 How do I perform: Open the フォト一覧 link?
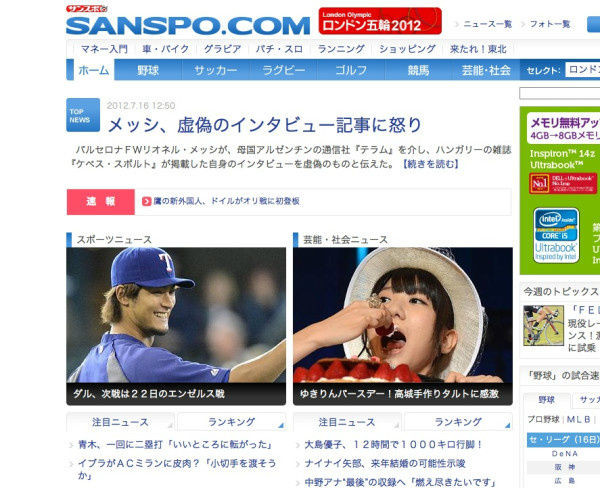[x=550, y=23]
